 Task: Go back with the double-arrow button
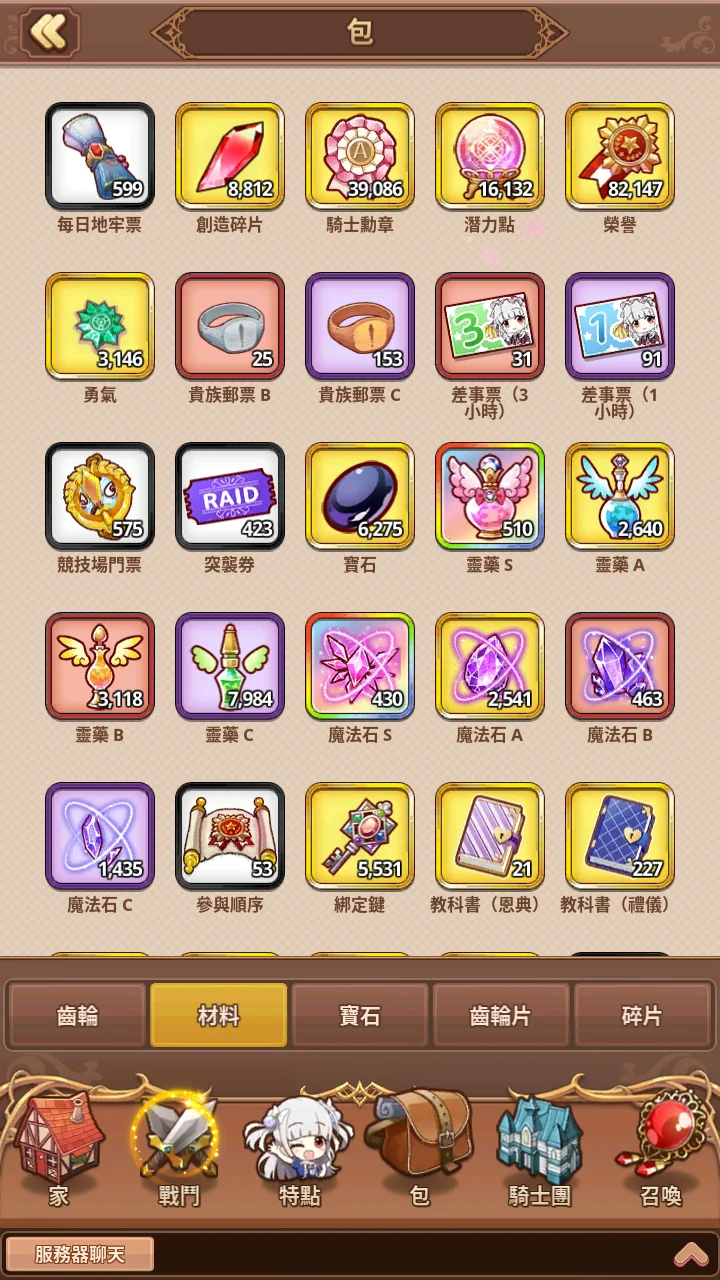(48, 32)
